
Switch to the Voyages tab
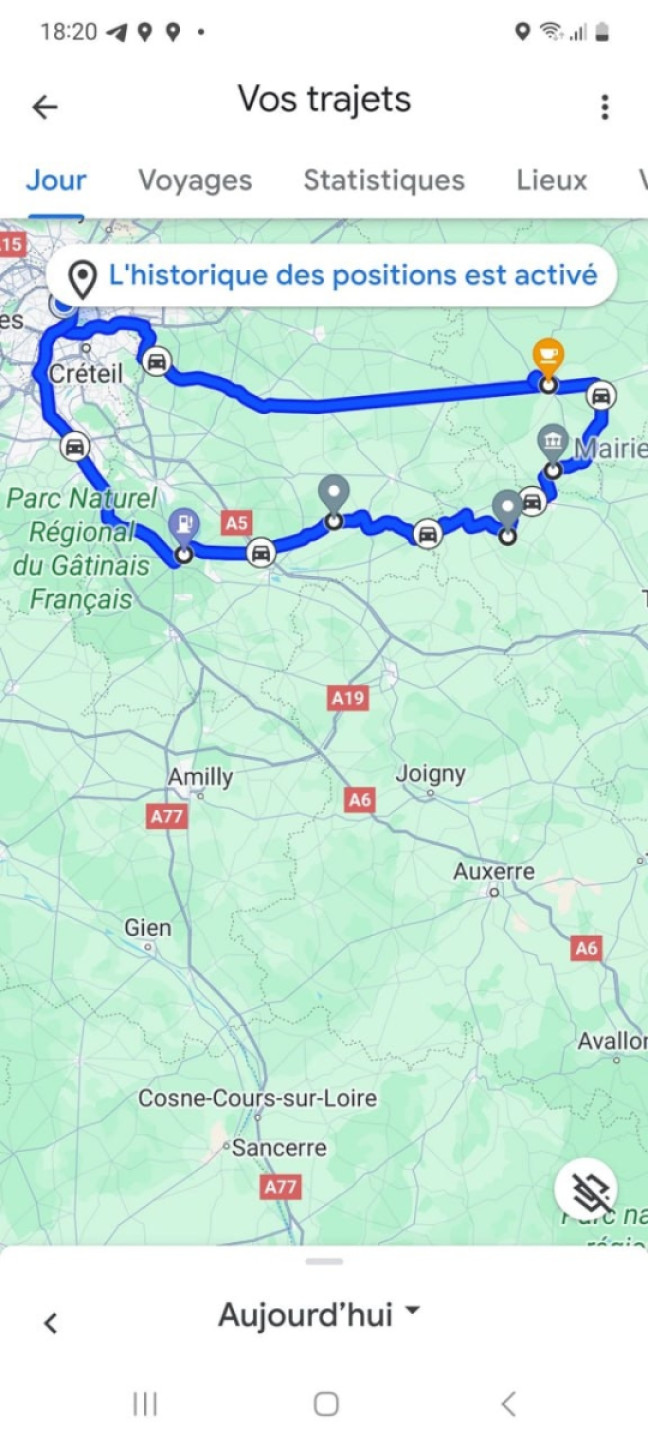tap(195, 181)
